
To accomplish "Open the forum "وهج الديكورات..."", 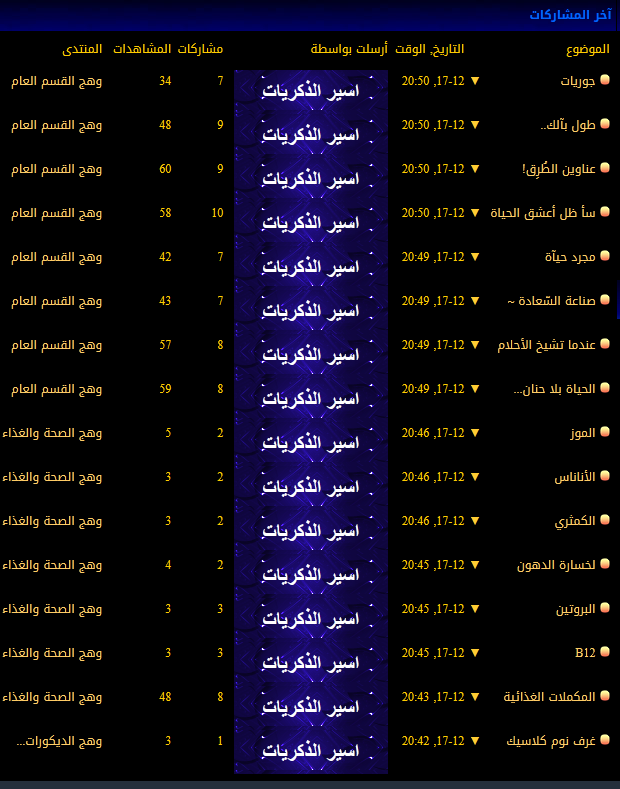I will (60, 741).
